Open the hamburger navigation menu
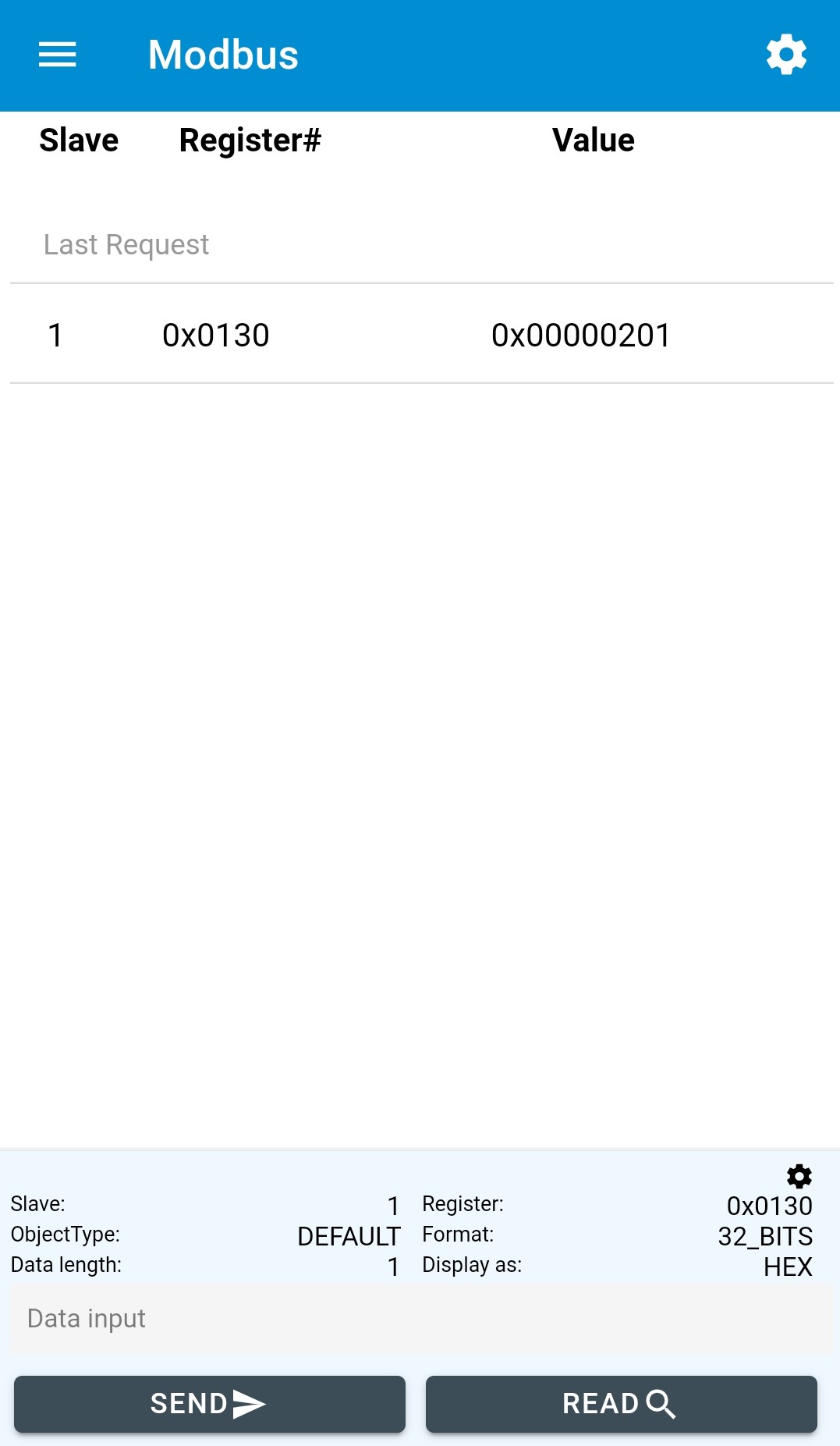 [x=58, y=55]
